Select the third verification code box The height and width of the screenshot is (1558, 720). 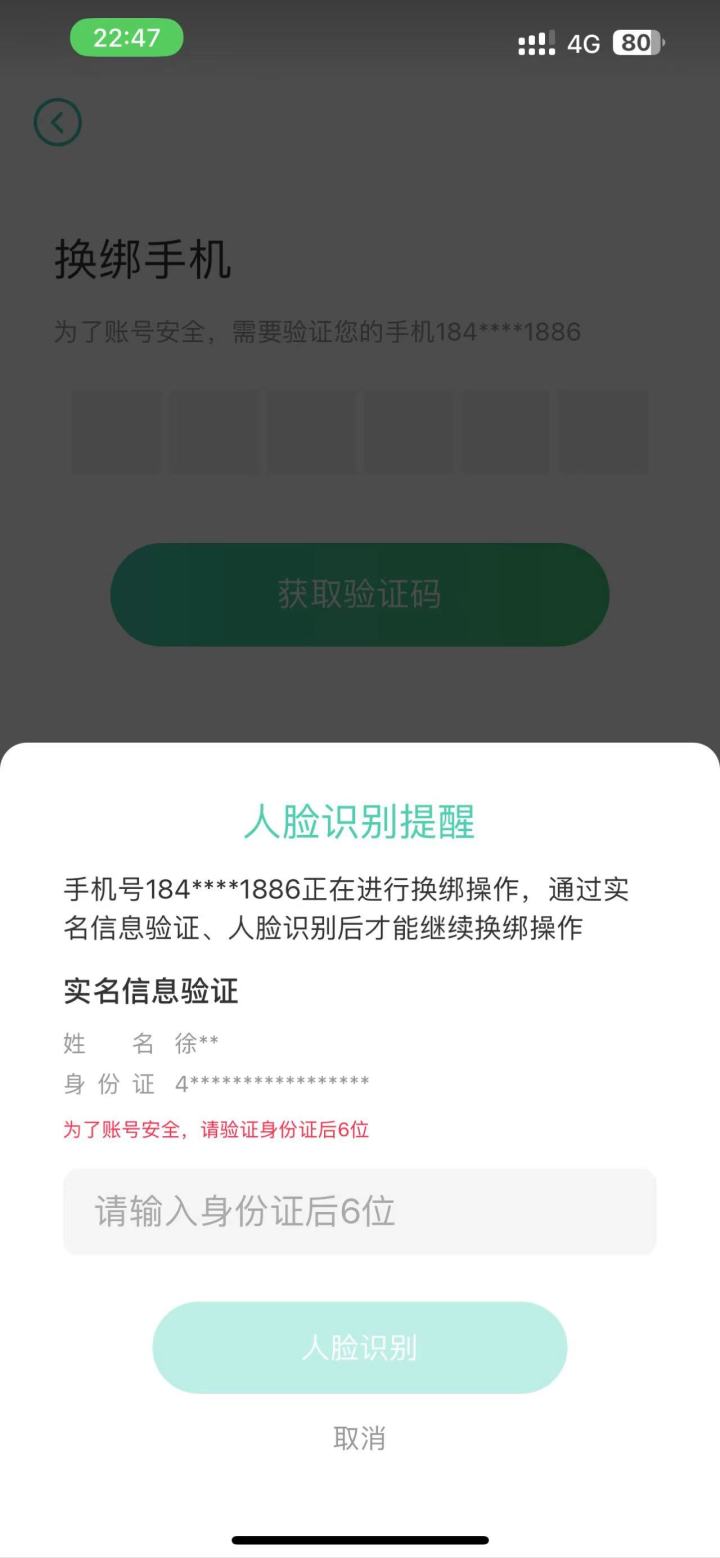click(x=310, y=432)
